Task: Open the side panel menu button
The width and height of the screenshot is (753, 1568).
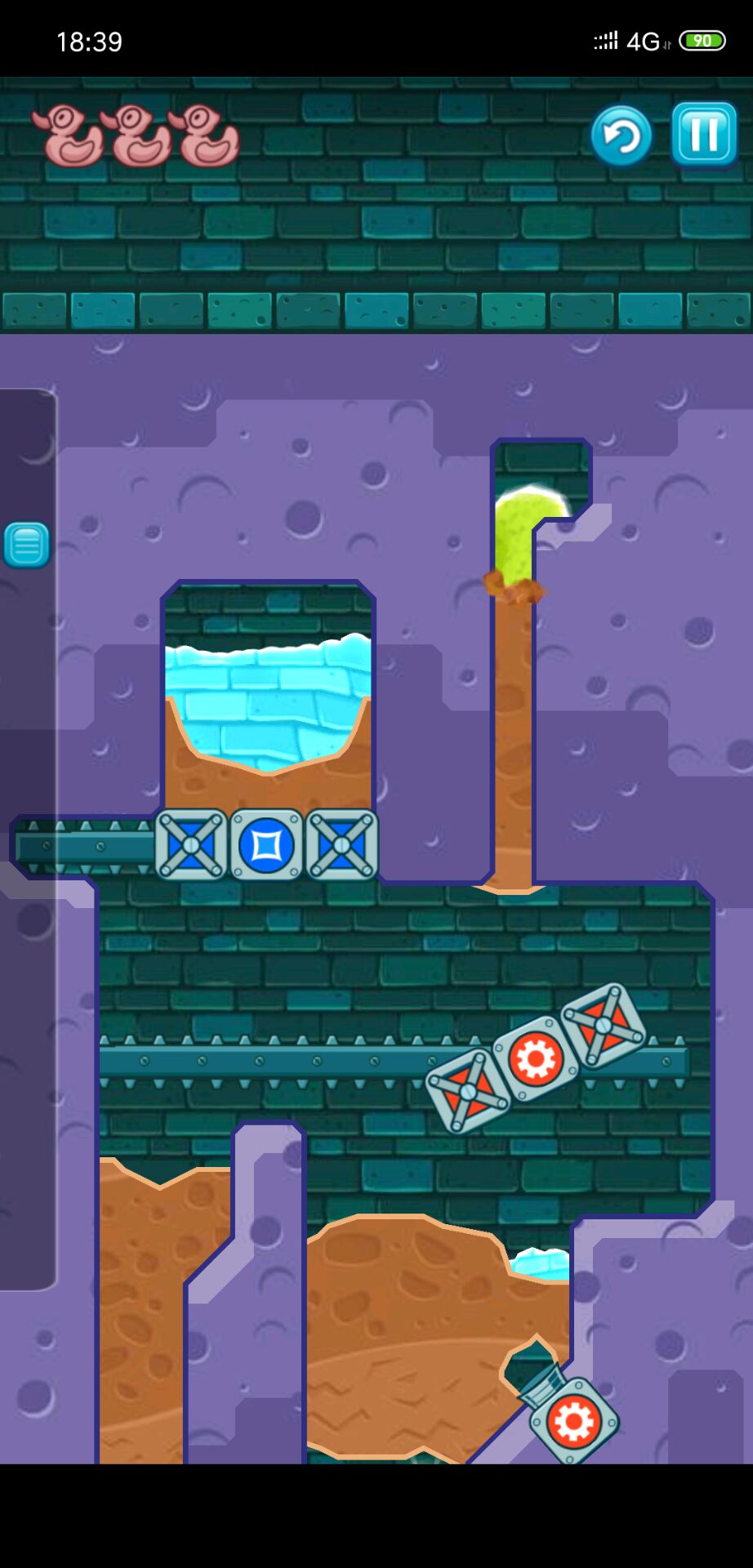Action: click(27, 545)
